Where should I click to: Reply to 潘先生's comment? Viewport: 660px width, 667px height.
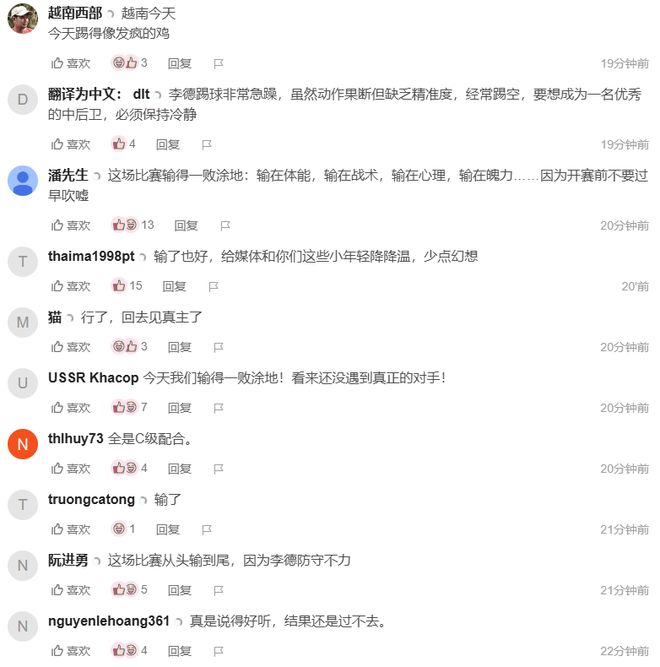point(186,226)
